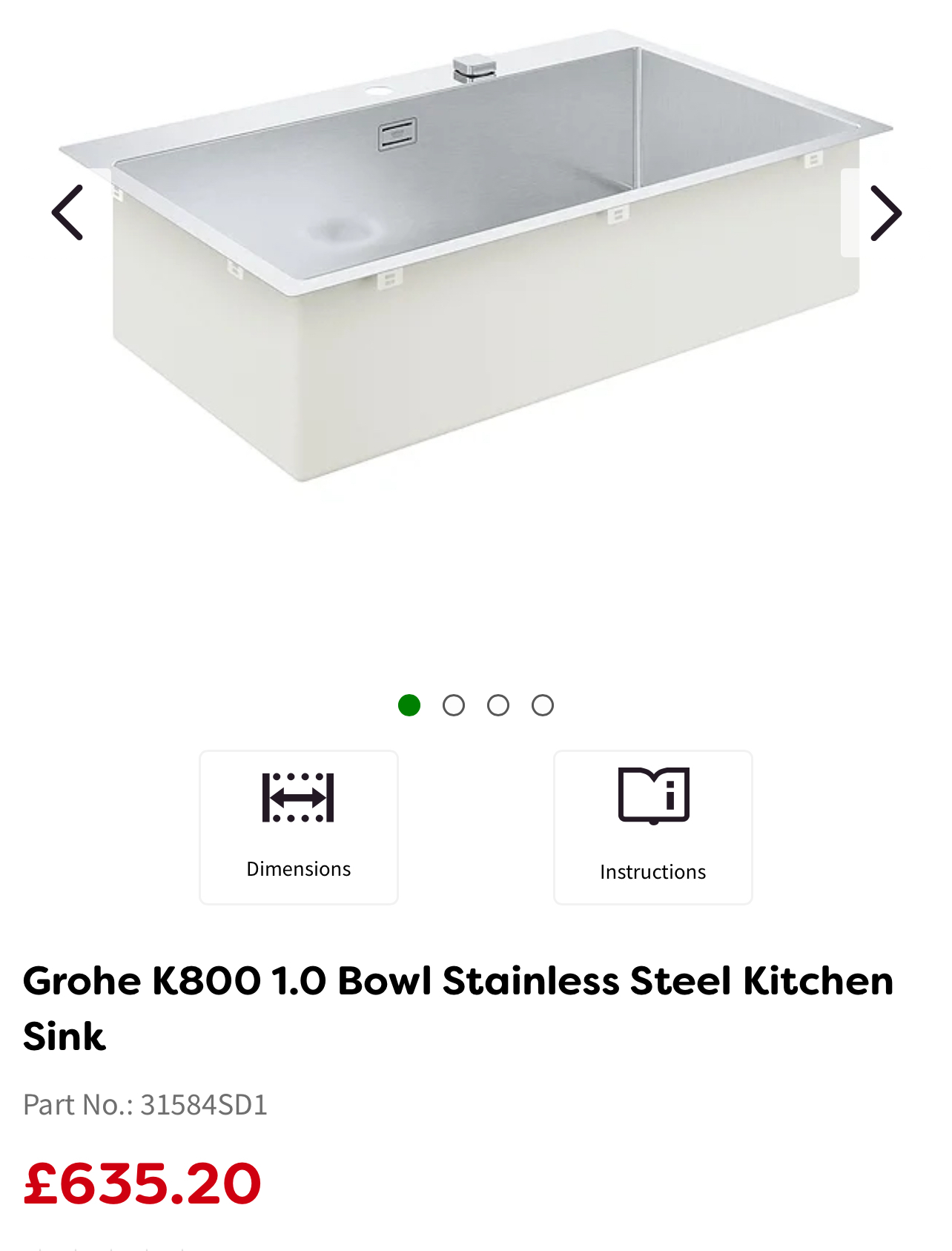Show the next product image

pyautogui.click(x=885, y=213)
